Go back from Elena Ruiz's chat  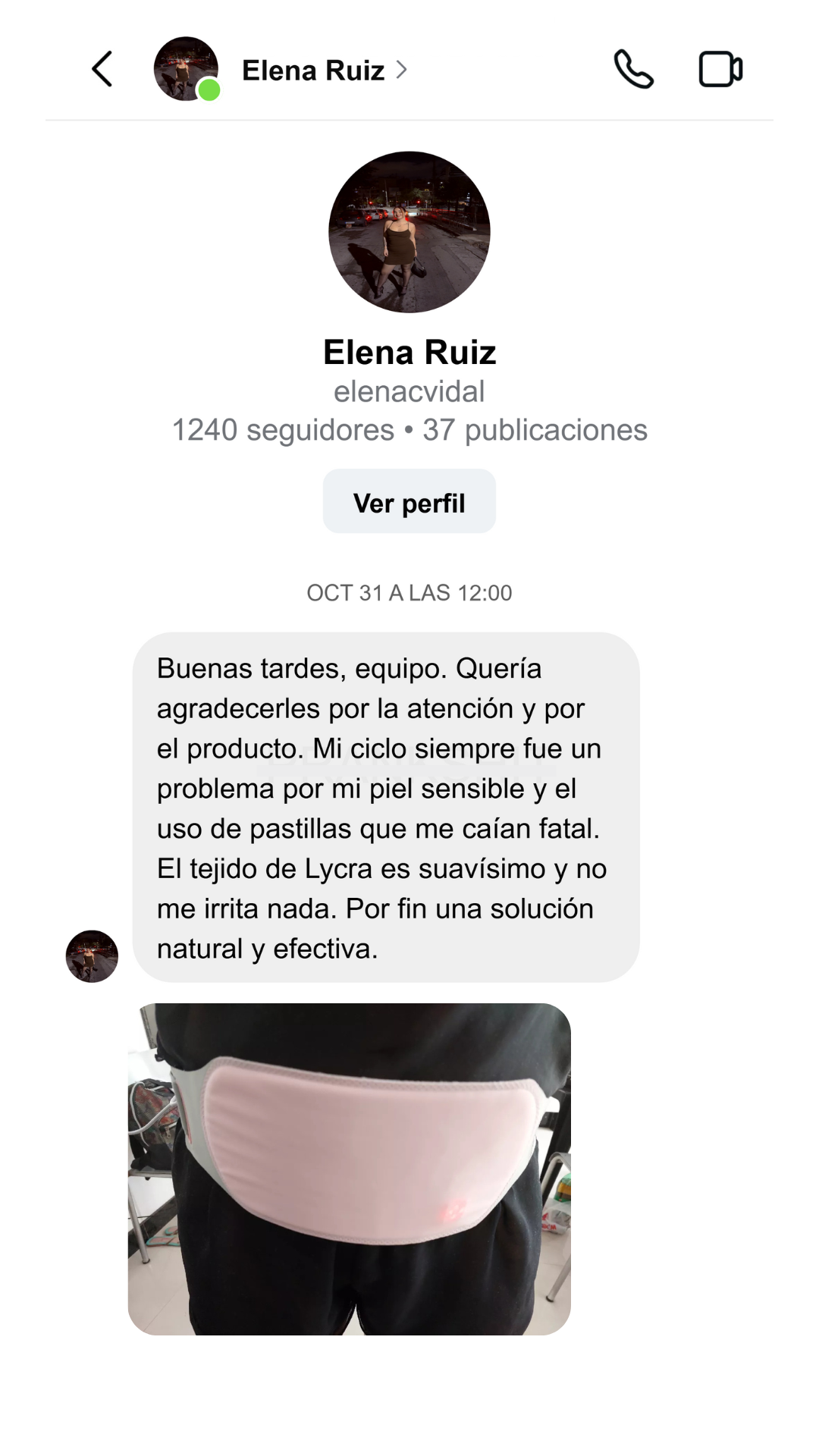pos(102,70)
